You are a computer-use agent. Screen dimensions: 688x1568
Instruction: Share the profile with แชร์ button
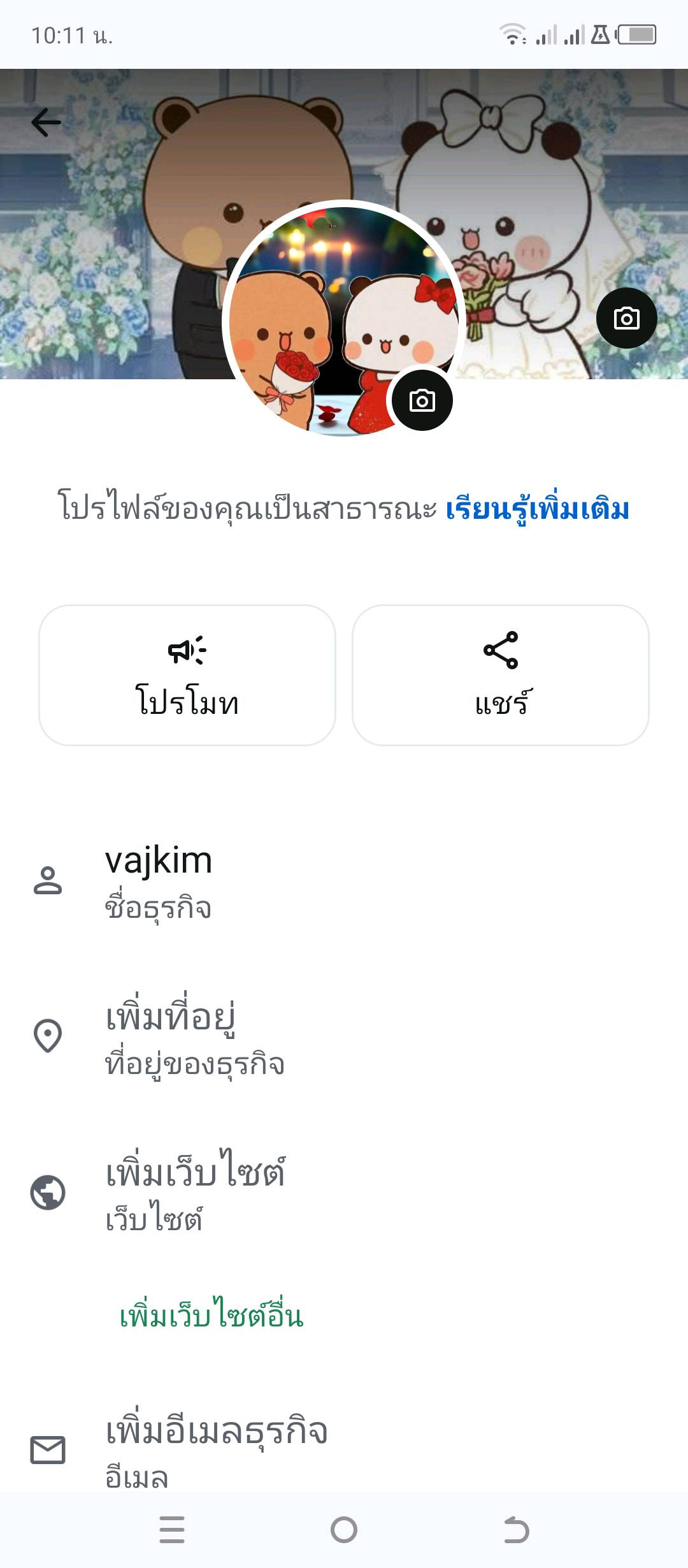[x=501, y=675]
